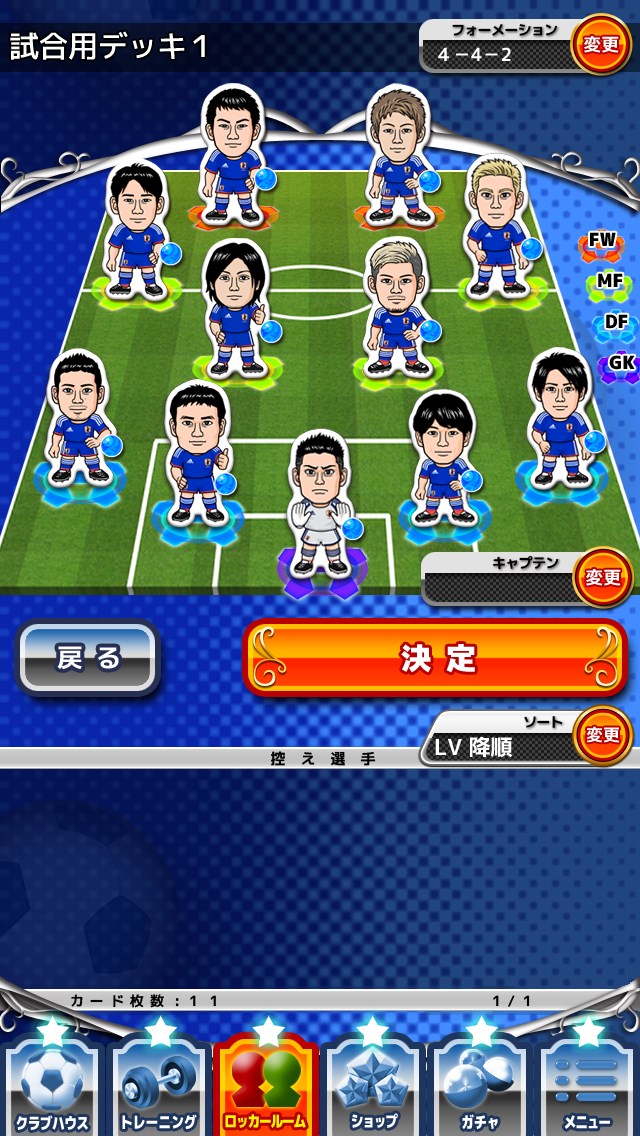Change the 4-4-2 formation
This screenshot has width=640, height=1136.
(600, 44)
